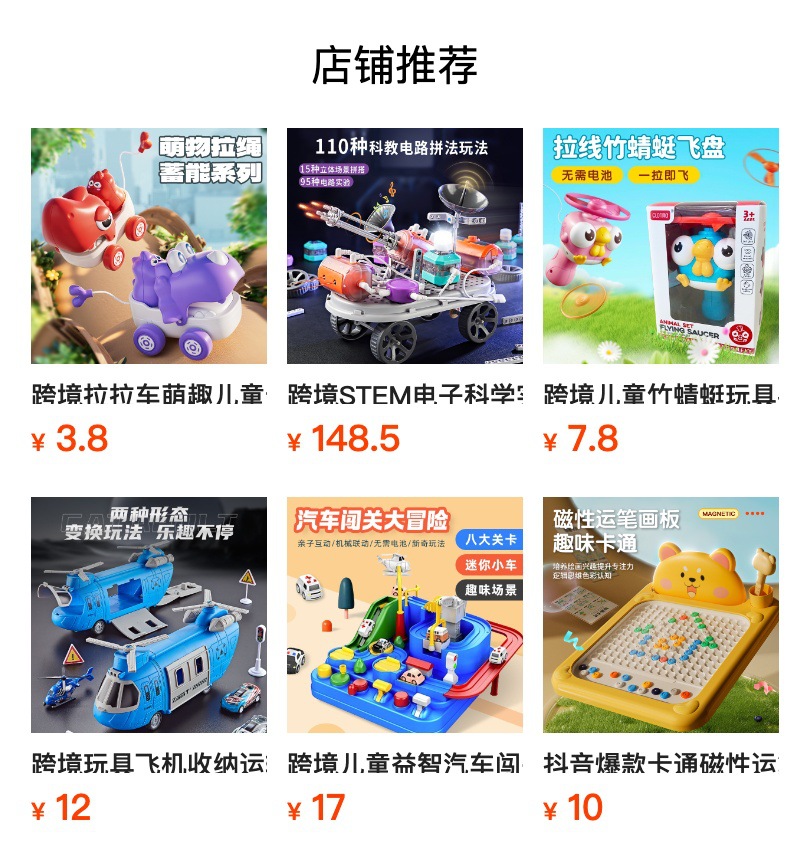The height and width of the screenshot is (866, 790).
Task: Tap the car adventure track toy card
Action: (405, 615)
